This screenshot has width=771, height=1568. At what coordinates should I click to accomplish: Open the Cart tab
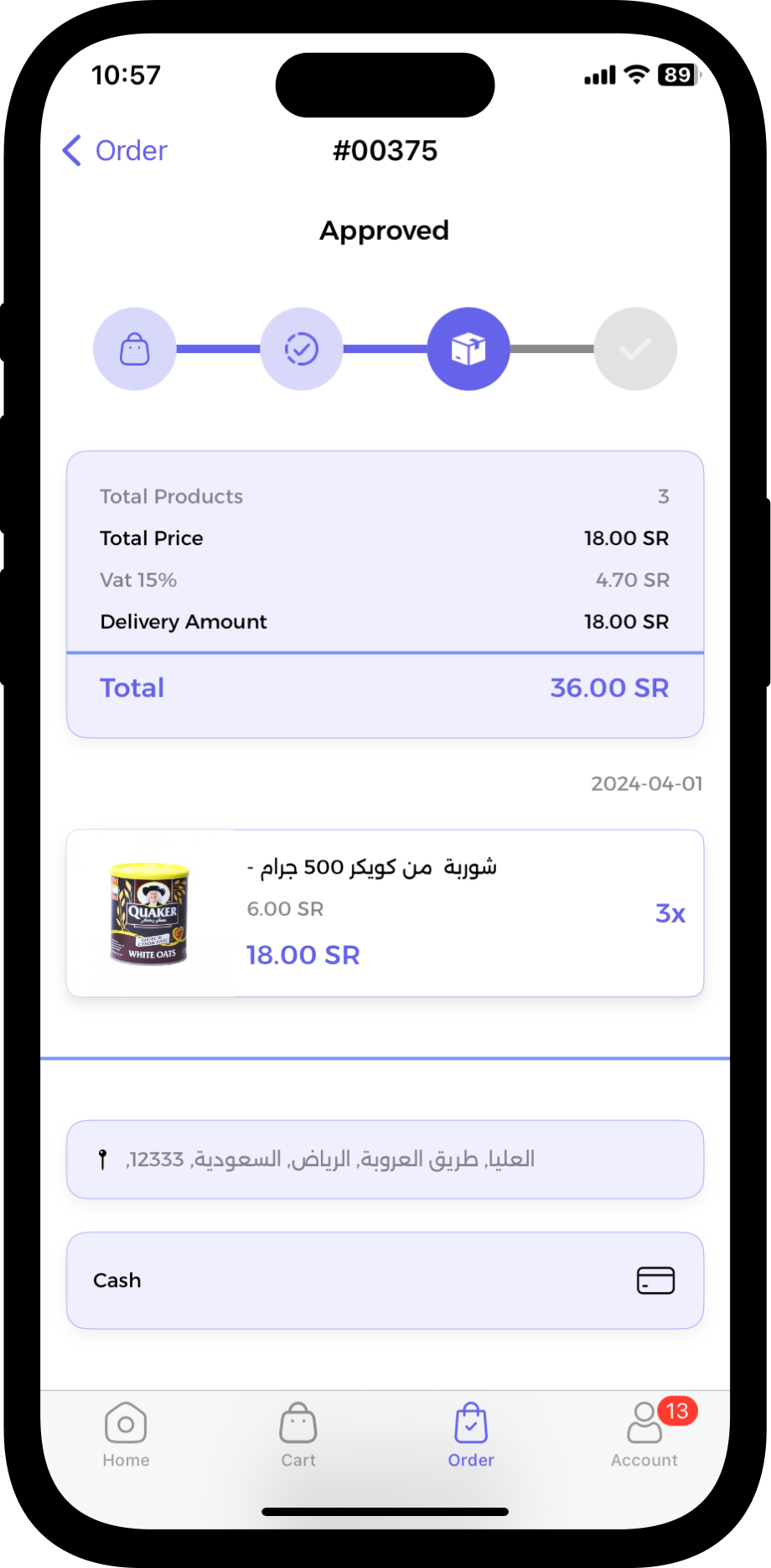pos(298,1435)
